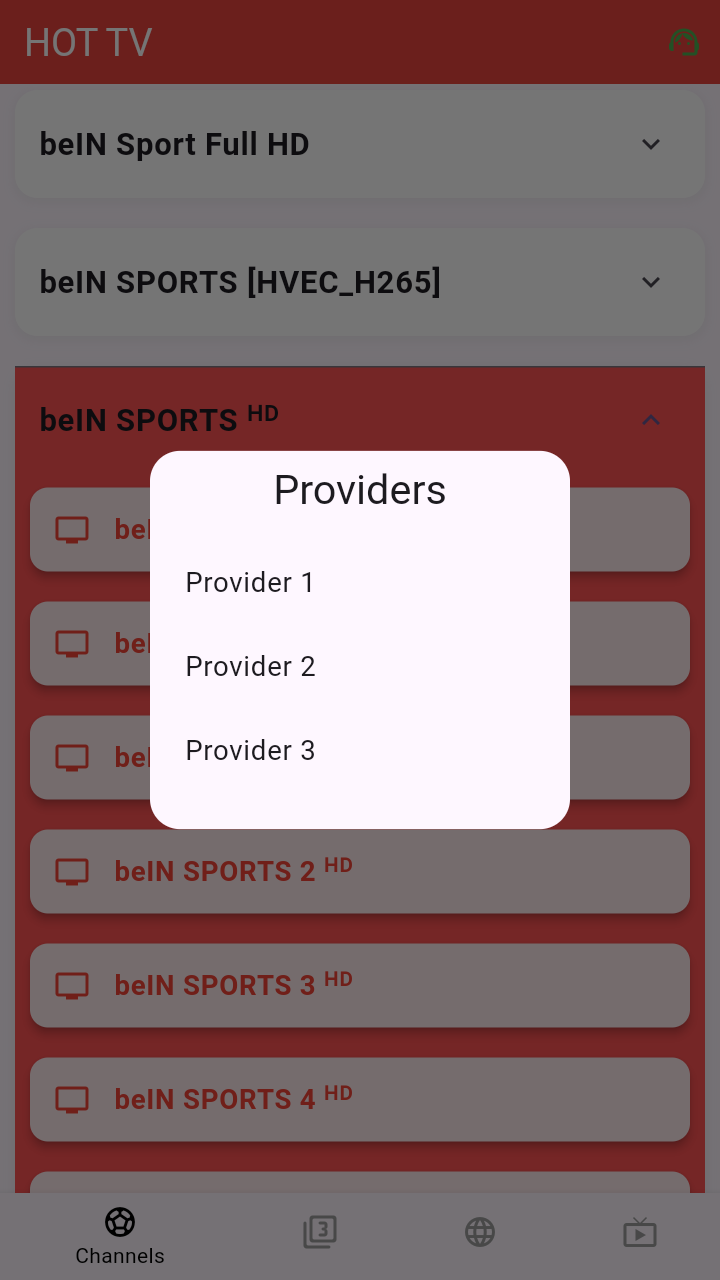720x1280 pixels.
Task: Collapse the beIN SPORTS HD section
Action: (x=651, y=420)
